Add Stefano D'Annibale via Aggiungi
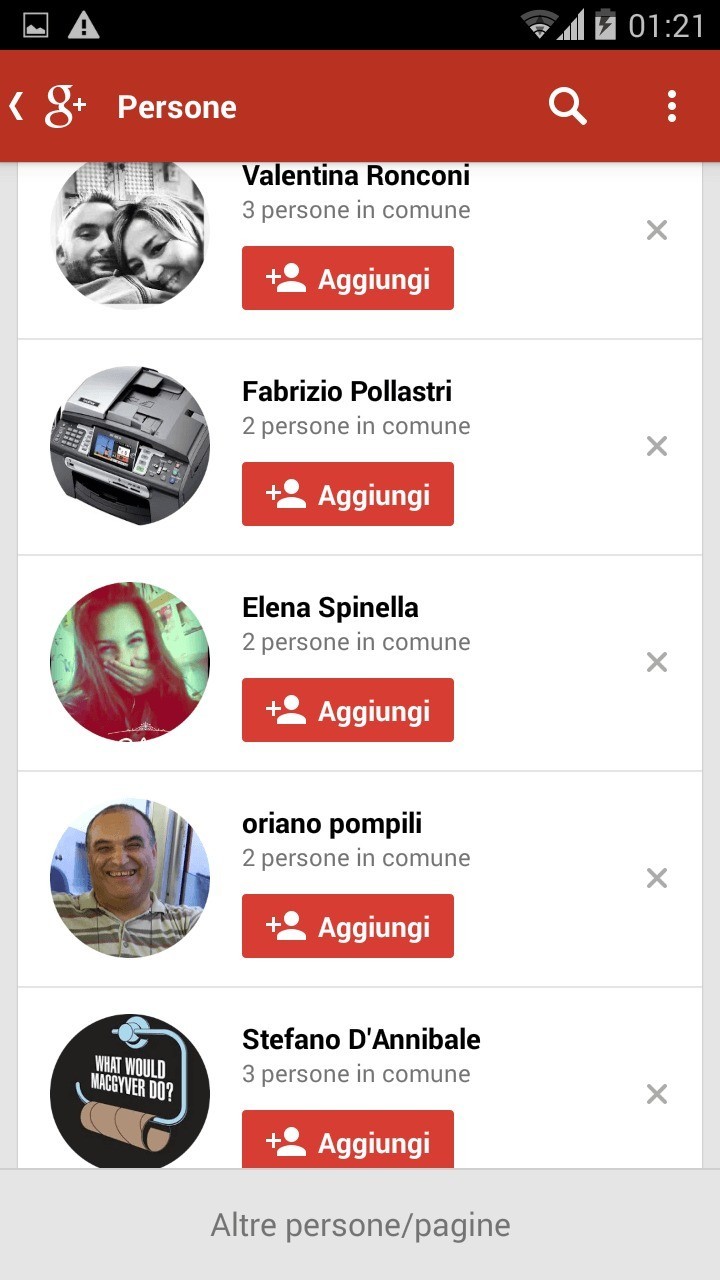Screen dimensions: 720x1280 tap(348, 1141)
